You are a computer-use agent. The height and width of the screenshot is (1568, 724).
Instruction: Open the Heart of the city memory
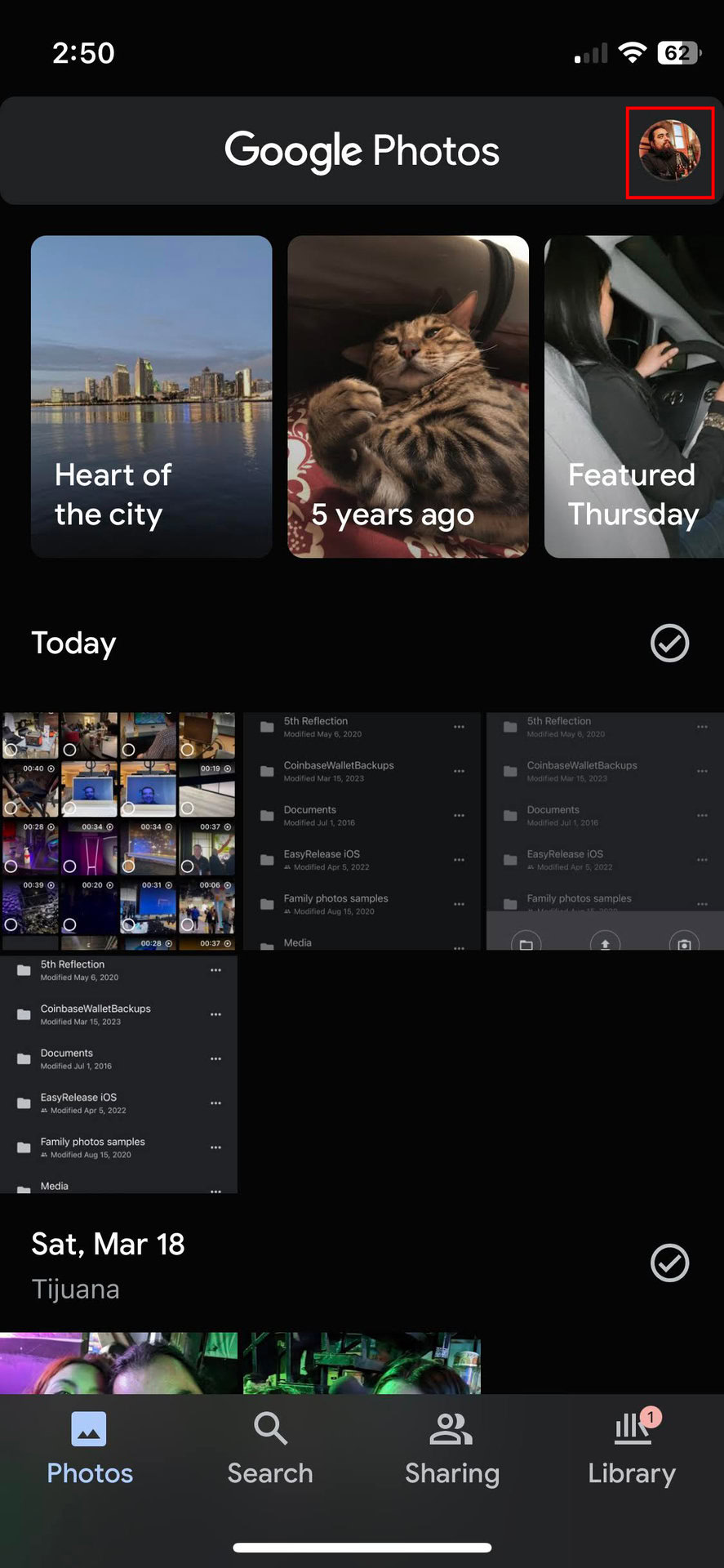click(x=151, y=396)
